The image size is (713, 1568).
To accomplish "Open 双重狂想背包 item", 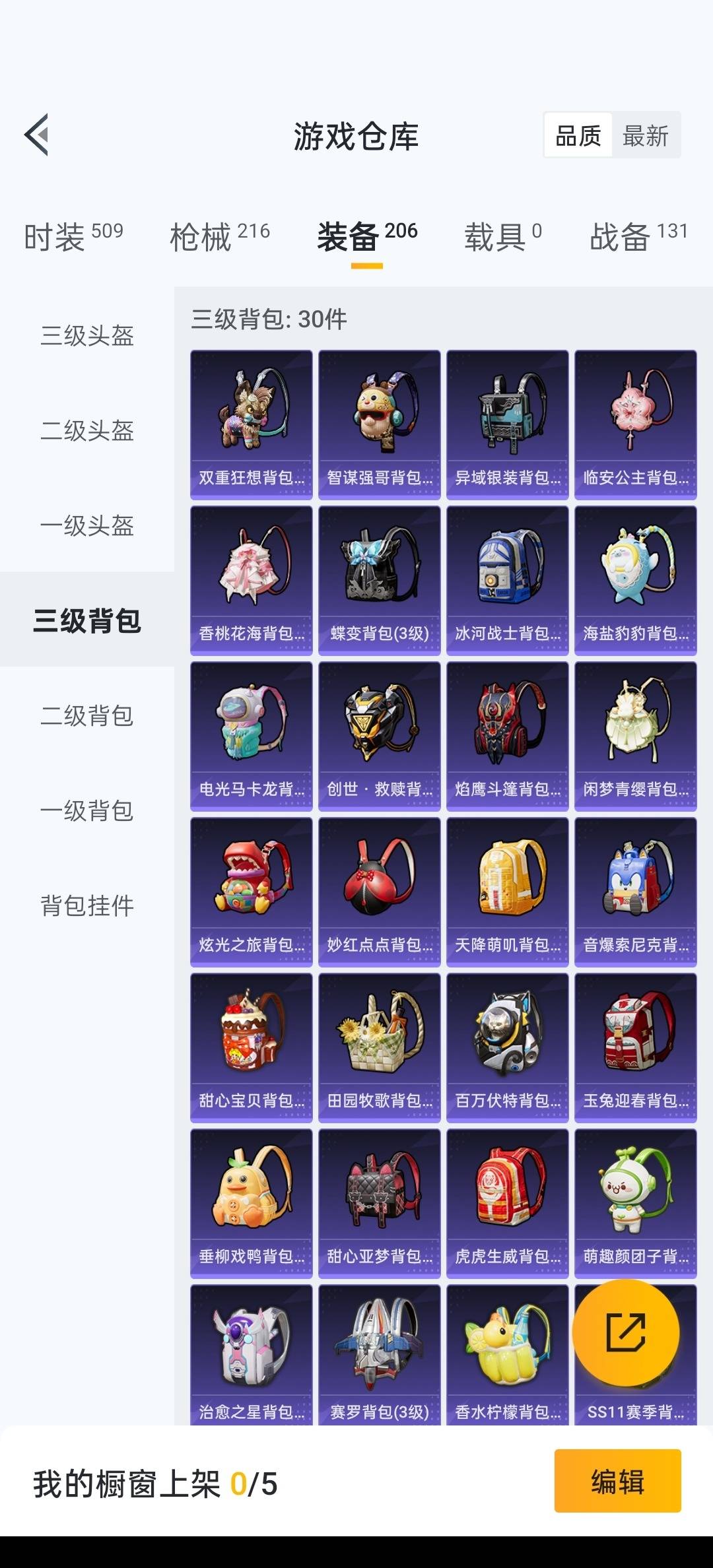I will [x=252, y=424].
